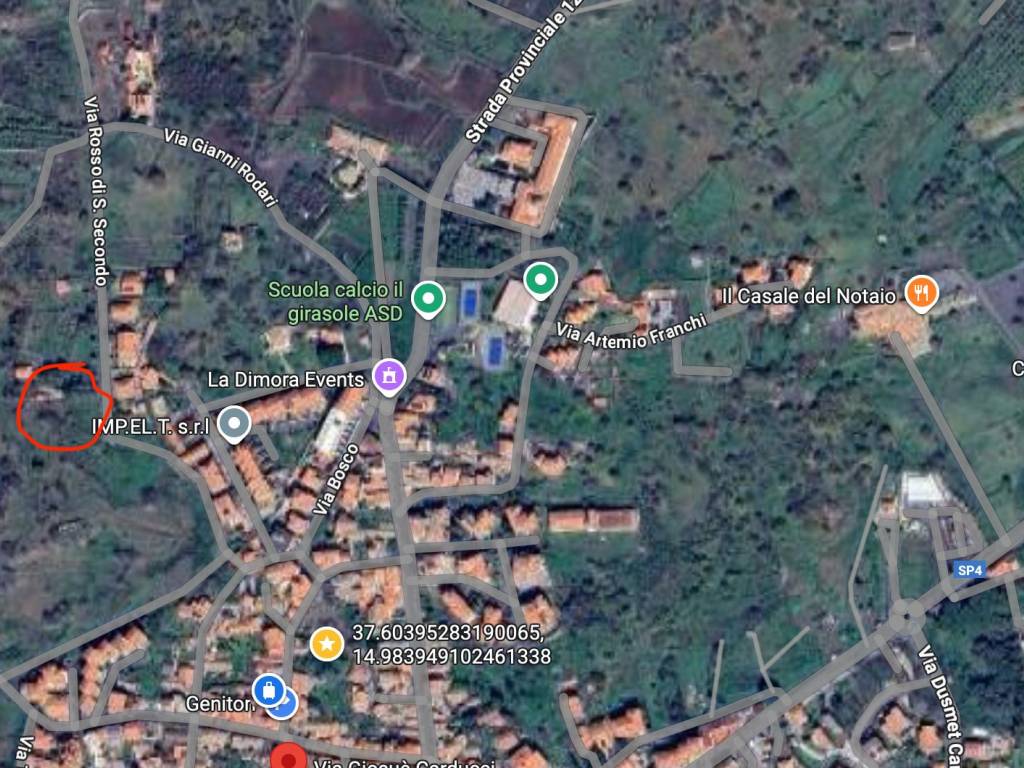Open Il Casale del Notaio restaurant pin
This screenshot has height=768, width=1024.
(920, 293)
